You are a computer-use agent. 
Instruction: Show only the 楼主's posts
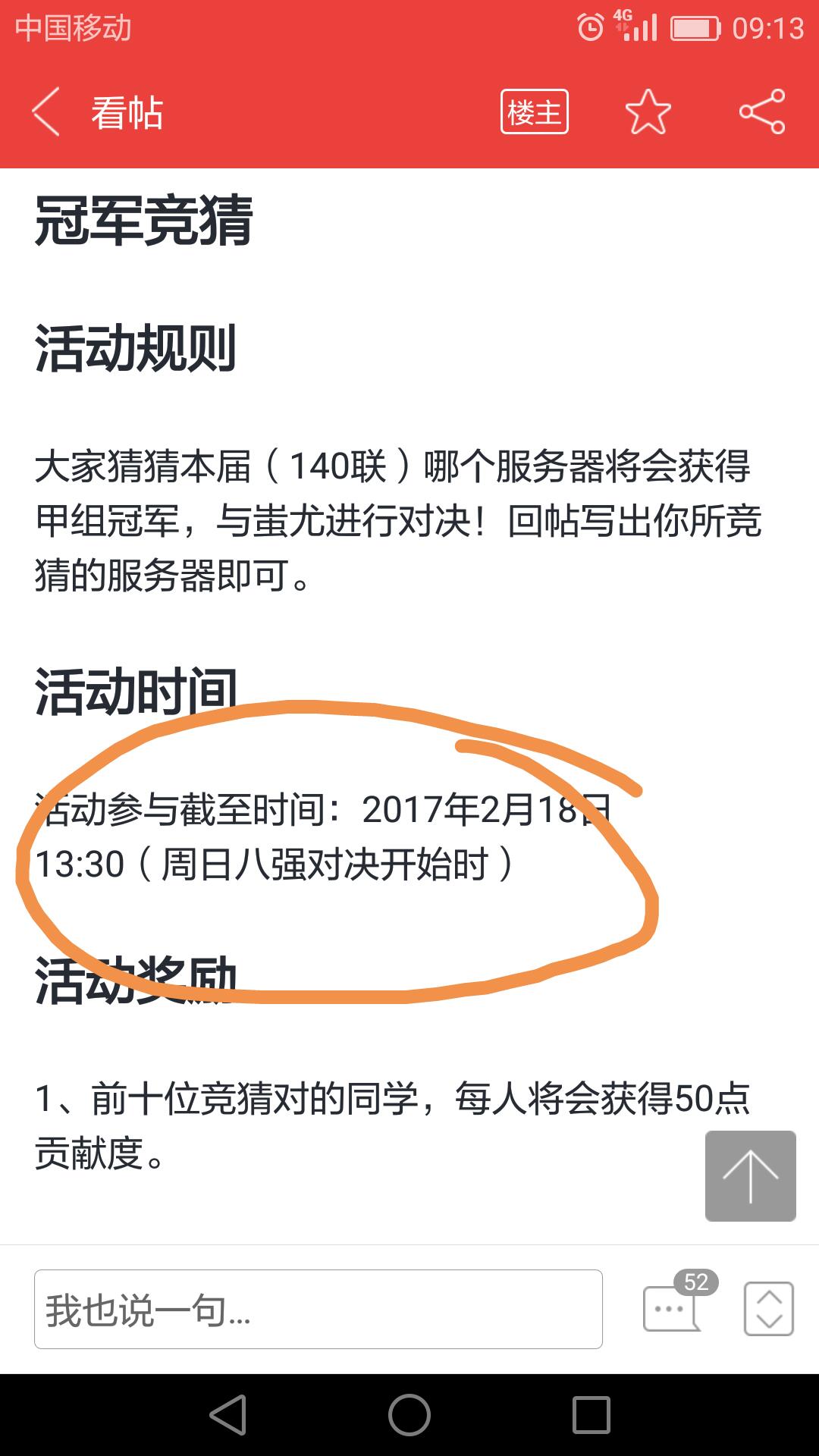pyautogui.click(x=534, y=112)
